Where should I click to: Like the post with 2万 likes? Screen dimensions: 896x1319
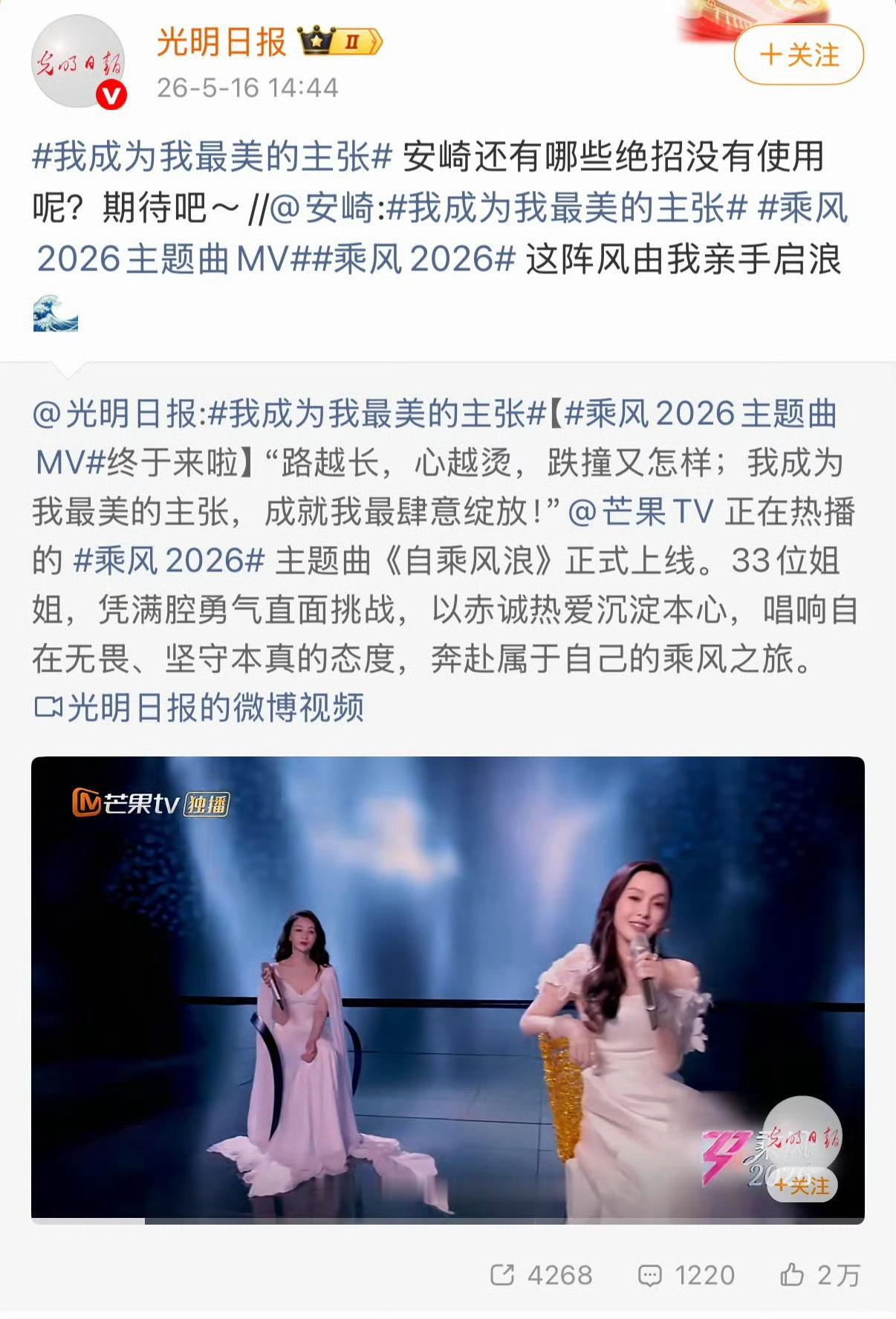(x=820, y=1275)
